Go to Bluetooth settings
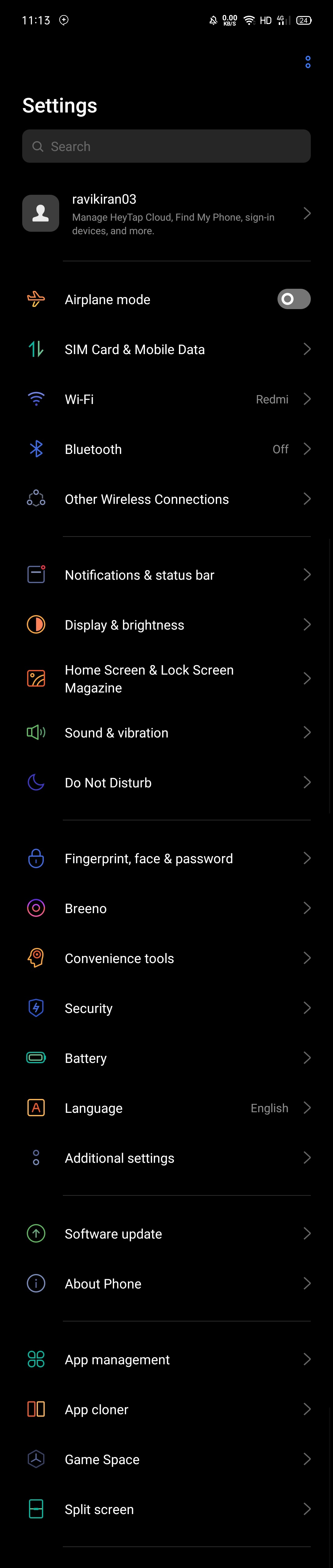 point(166,449)
